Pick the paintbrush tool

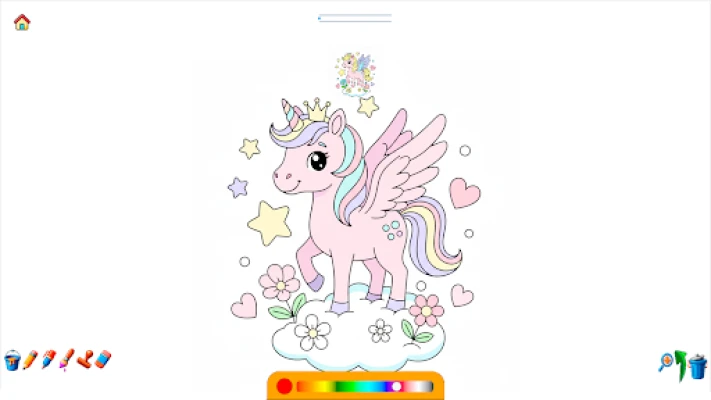tap(67, 359)
